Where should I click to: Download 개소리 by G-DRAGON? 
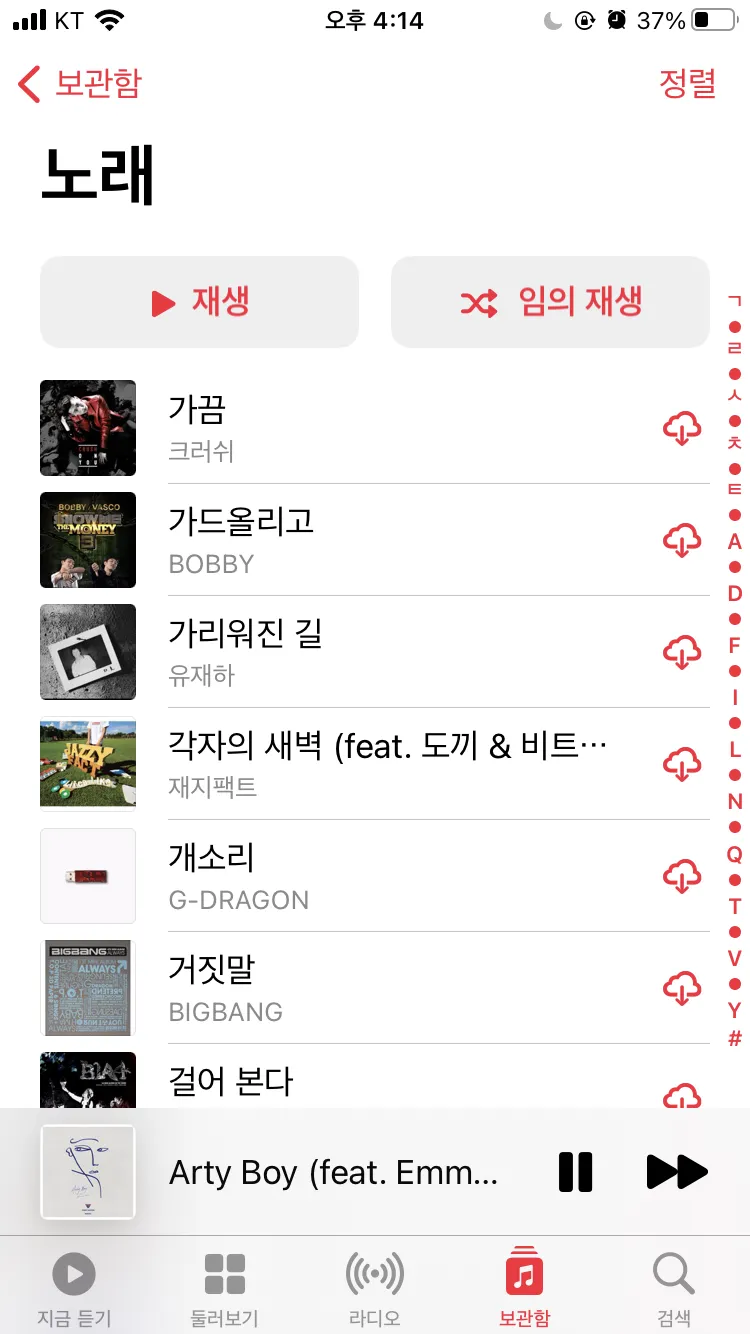coord(682,876)
